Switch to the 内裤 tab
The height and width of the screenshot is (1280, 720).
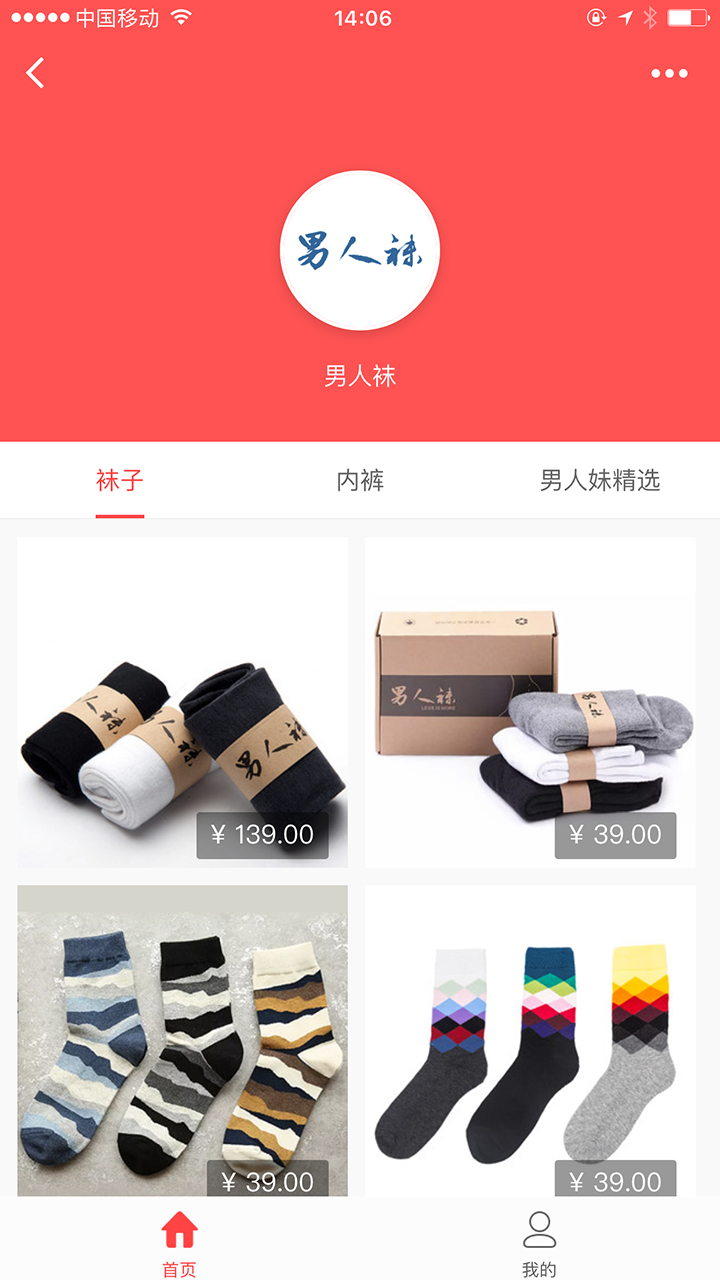pos(360,481)
